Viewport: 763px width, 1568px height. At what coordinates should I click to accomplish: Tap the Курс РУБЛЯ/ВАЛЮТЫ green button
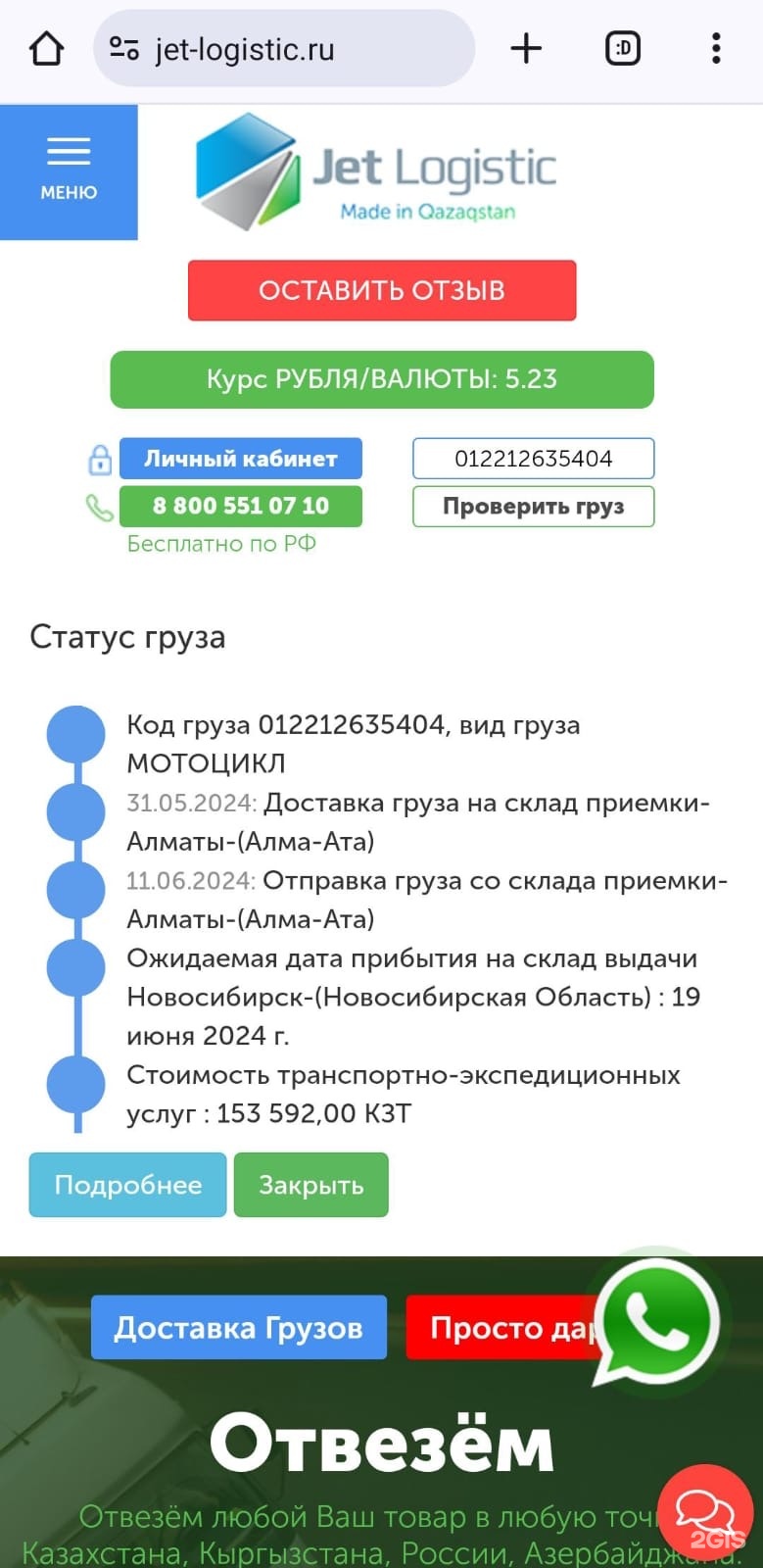381,379
